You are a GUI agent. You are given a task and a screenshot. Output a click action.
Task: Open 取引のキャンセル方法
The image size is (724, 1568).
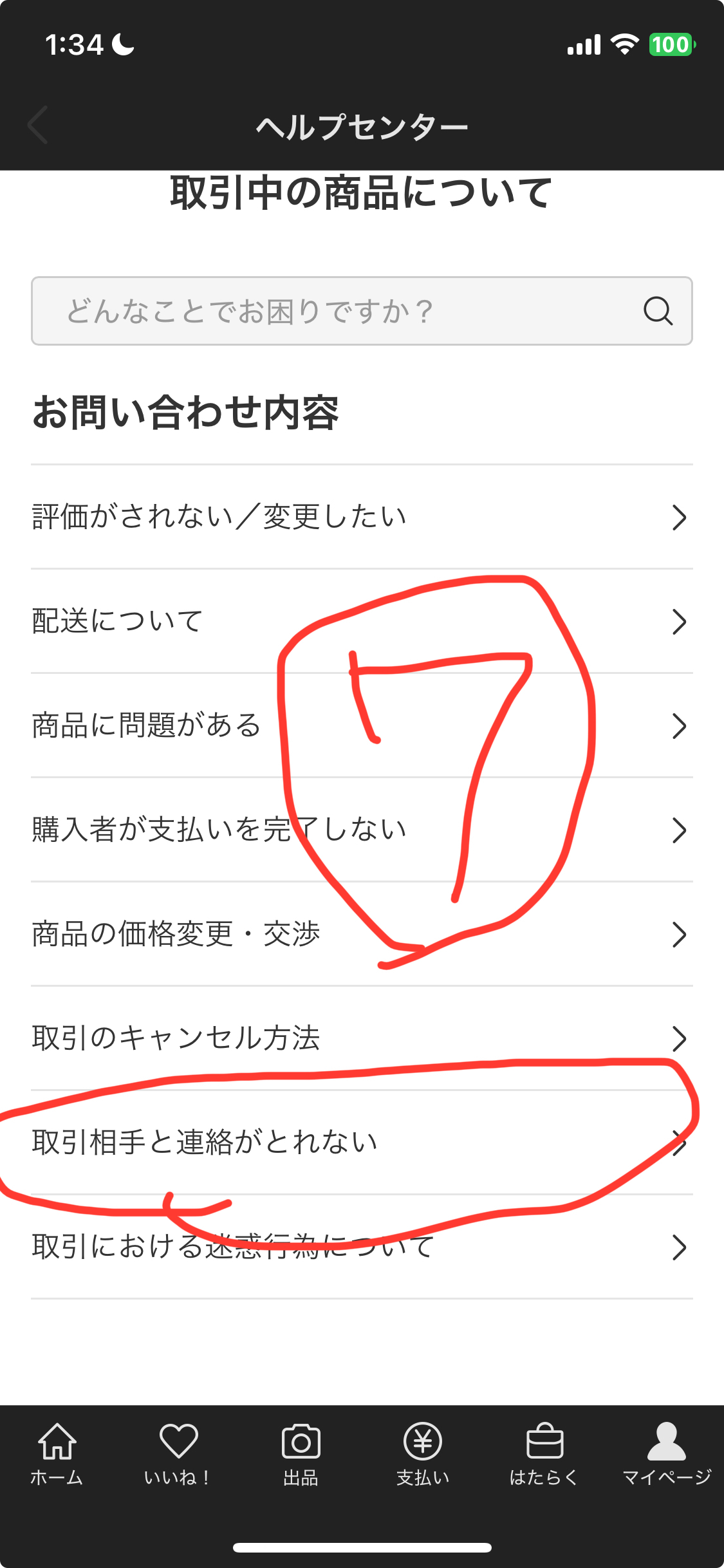[360, 1038]
